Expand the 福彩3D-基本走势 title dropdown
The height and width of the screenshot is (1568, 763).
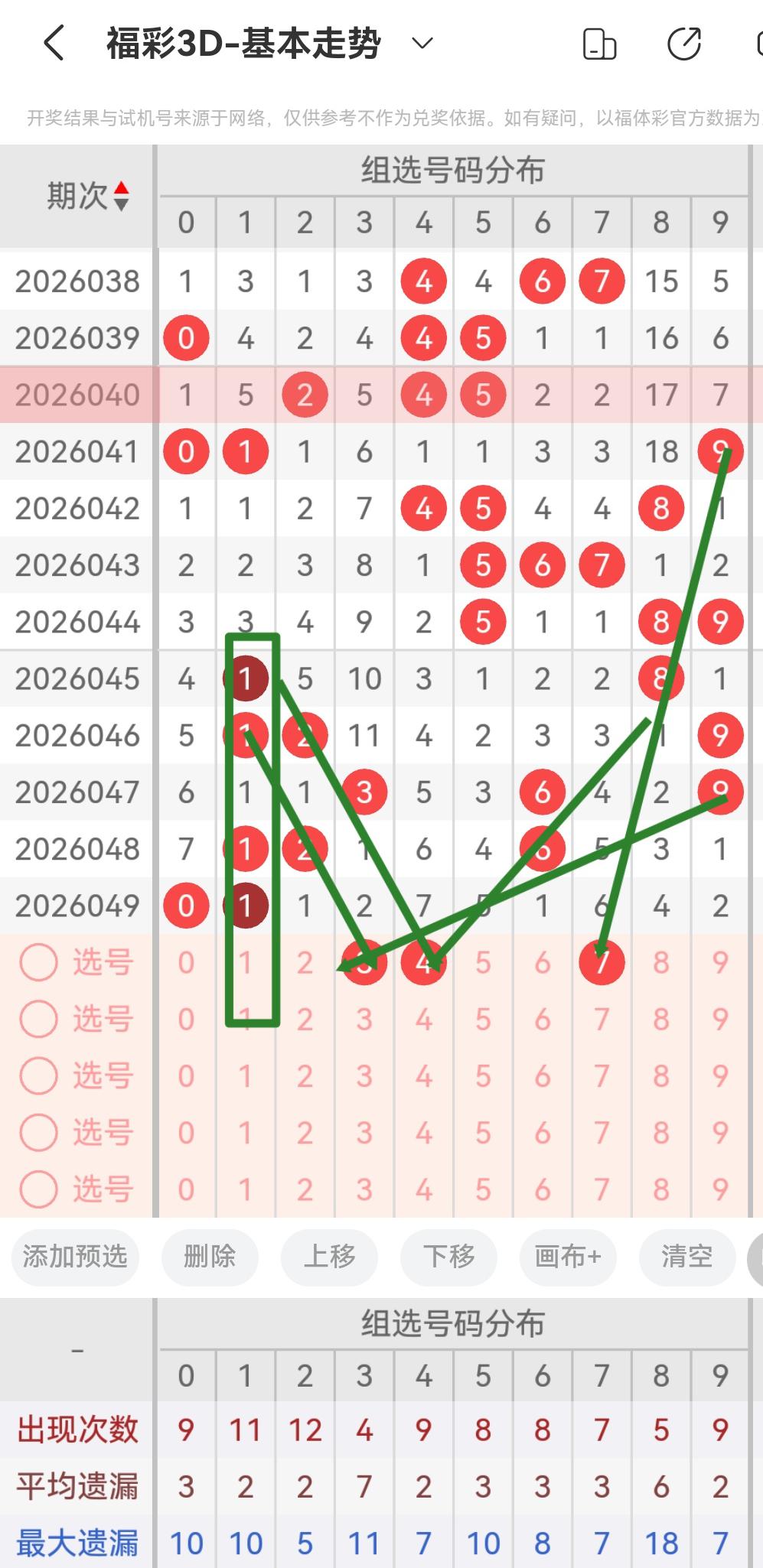pos(422,44)
